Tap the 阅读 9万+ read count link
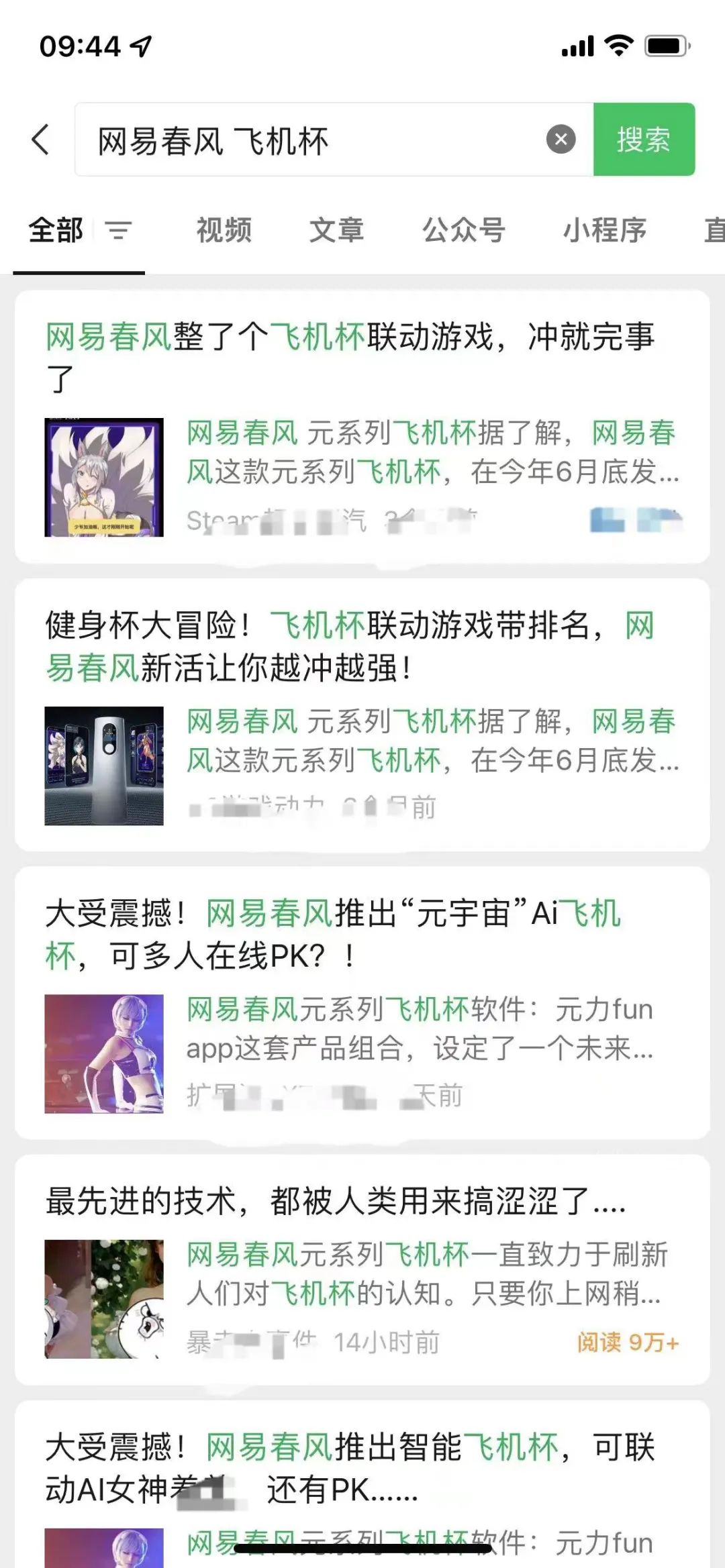725x1568 pixels. (628, 1342)
